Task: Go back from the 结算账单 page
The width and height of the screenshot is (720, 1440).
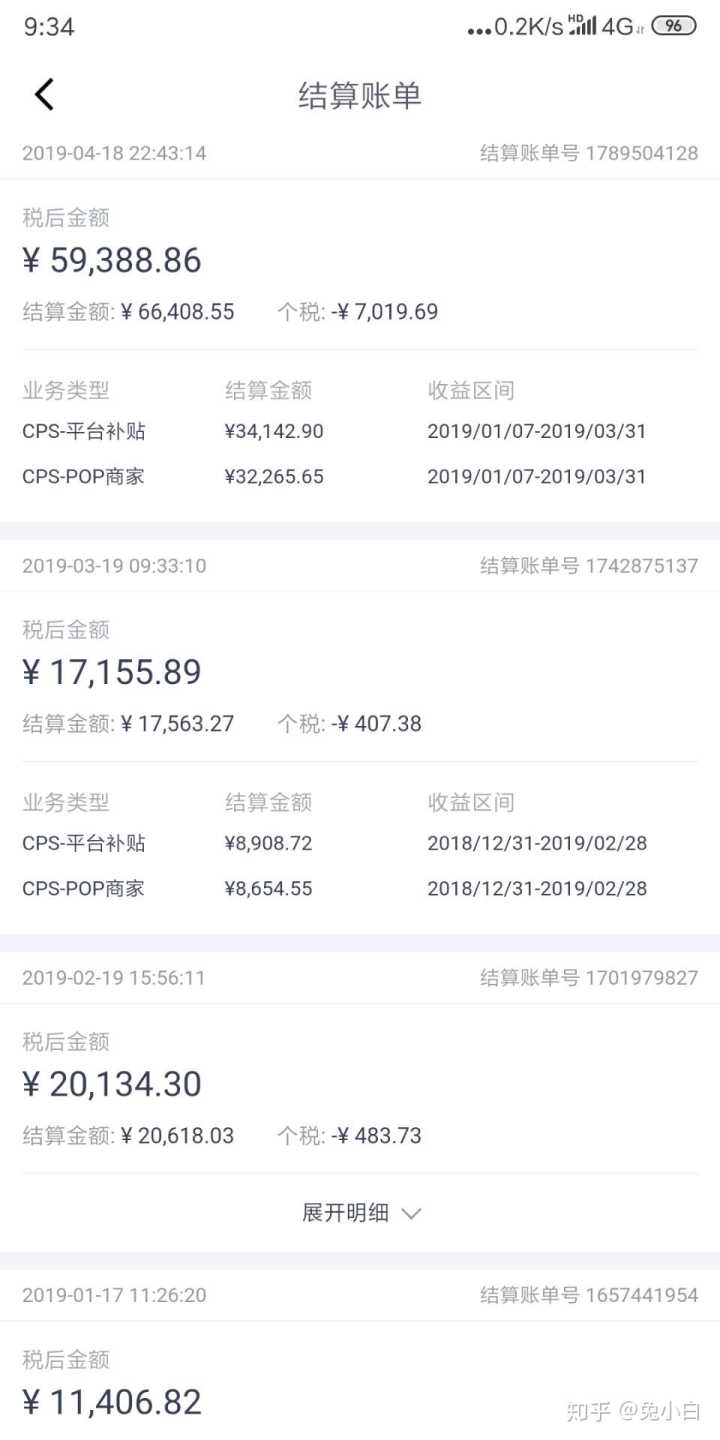Action: [44, 95]
